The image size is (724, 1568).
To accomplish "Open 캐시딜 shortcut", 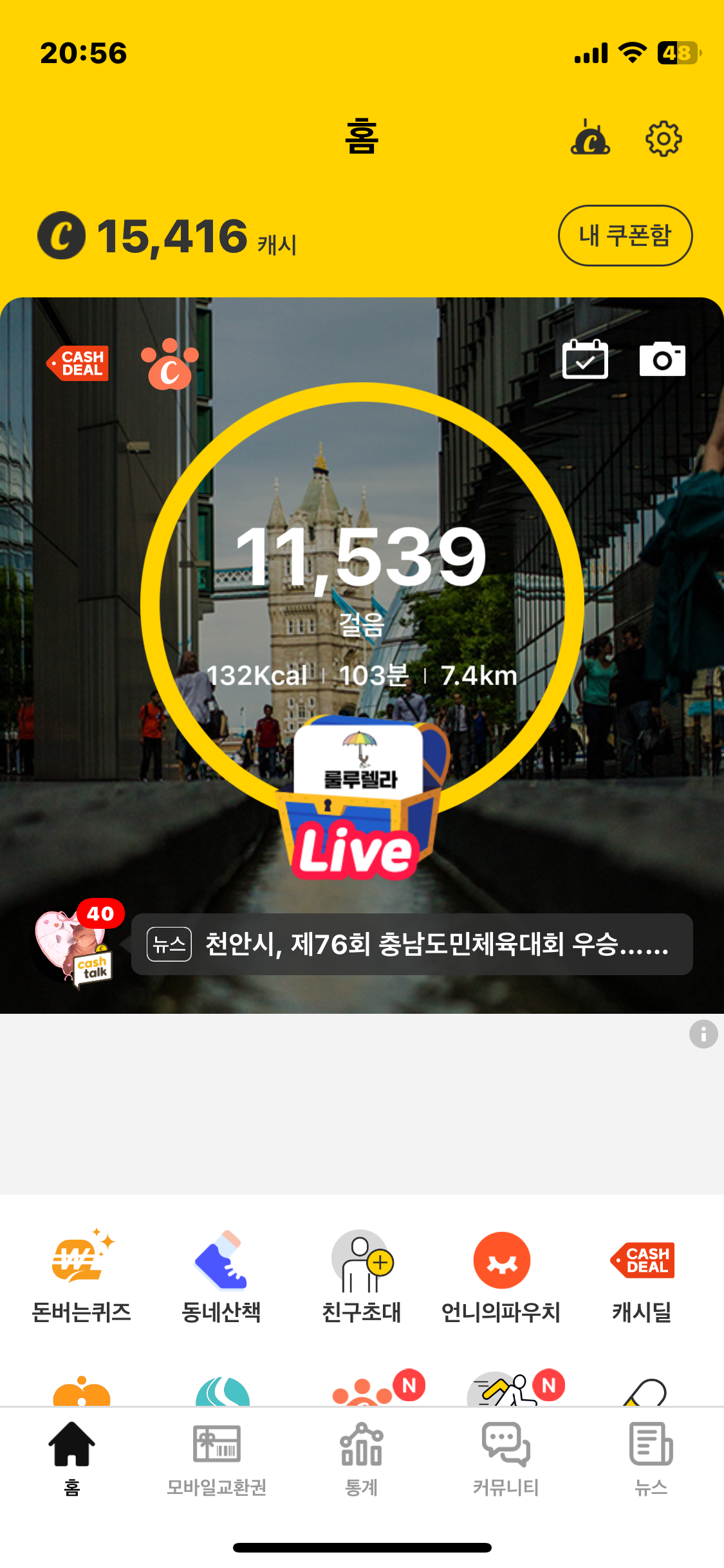I will [x=641, y=1276].
